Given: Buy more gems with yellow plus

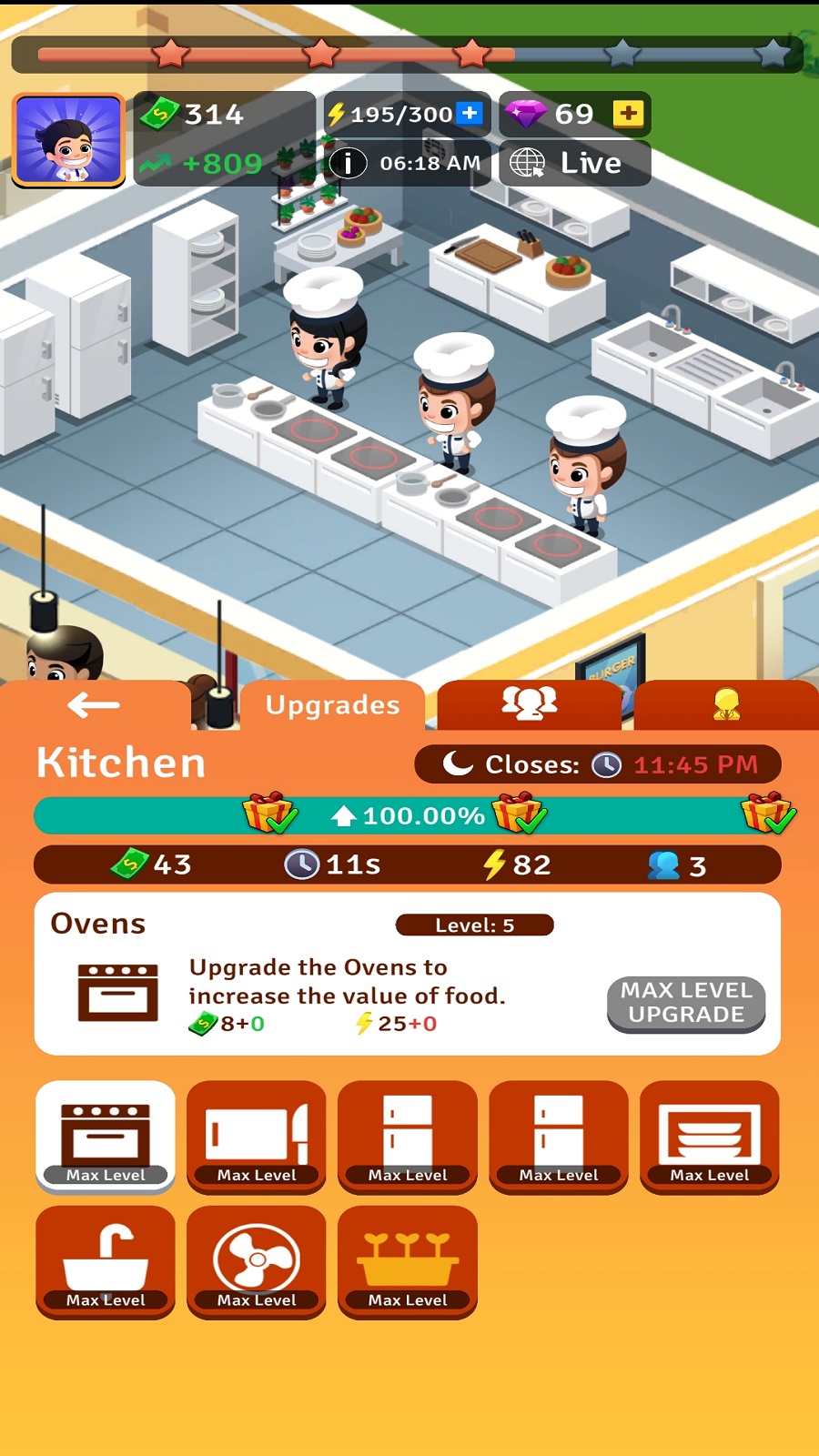Looking at the screenshot, I should click(628, 113).
